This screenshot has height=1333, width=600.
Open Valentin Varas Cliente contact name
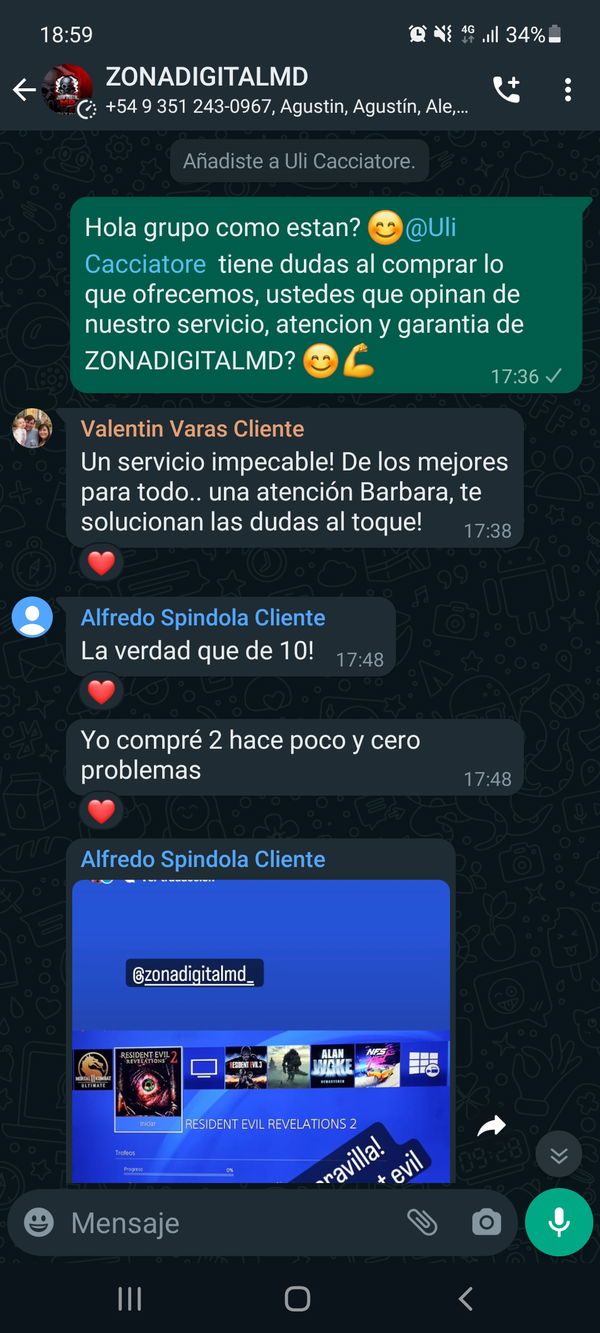[192, 429]
